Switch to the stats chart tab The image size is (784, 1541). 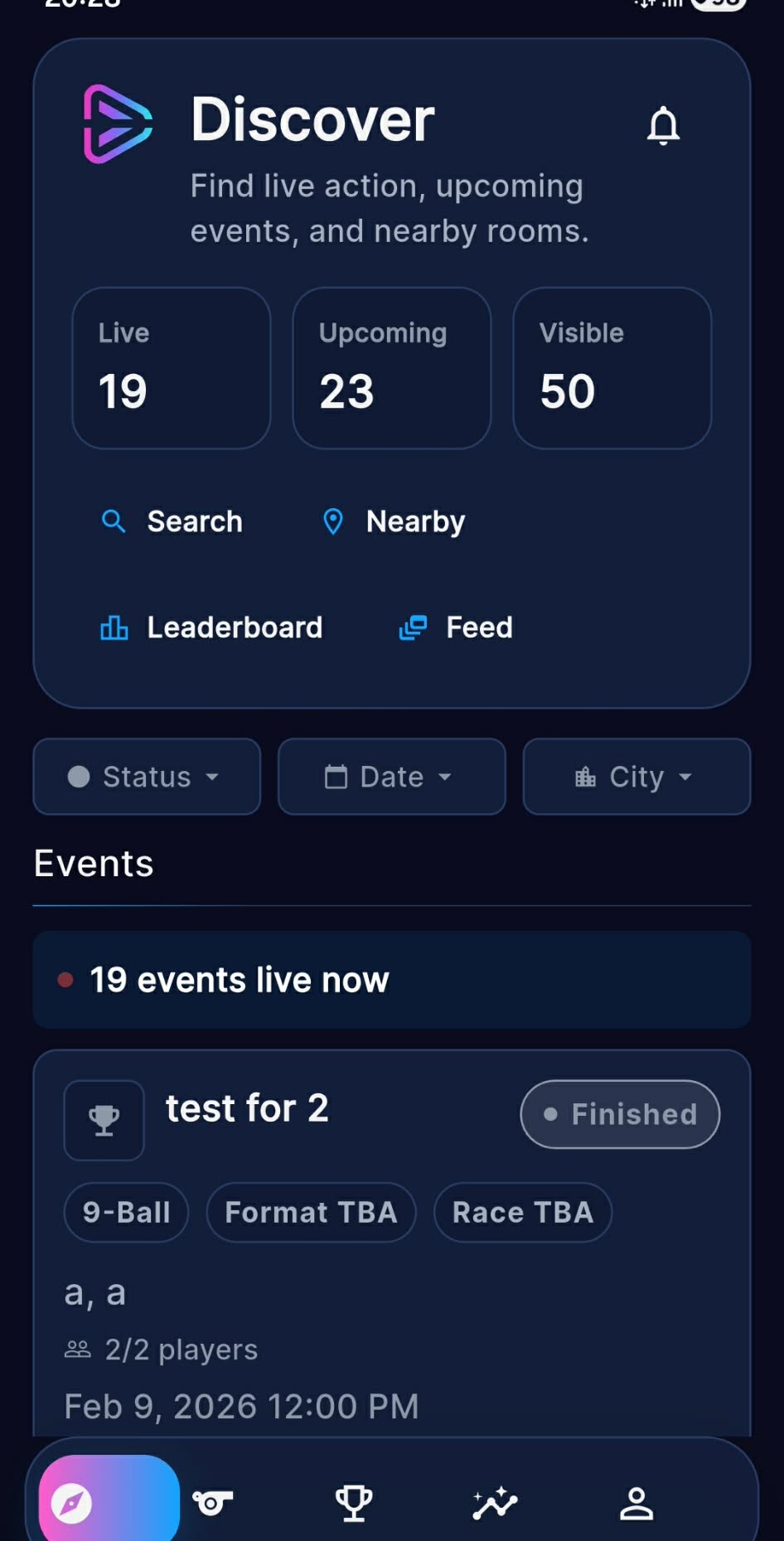click(495, 1502)
